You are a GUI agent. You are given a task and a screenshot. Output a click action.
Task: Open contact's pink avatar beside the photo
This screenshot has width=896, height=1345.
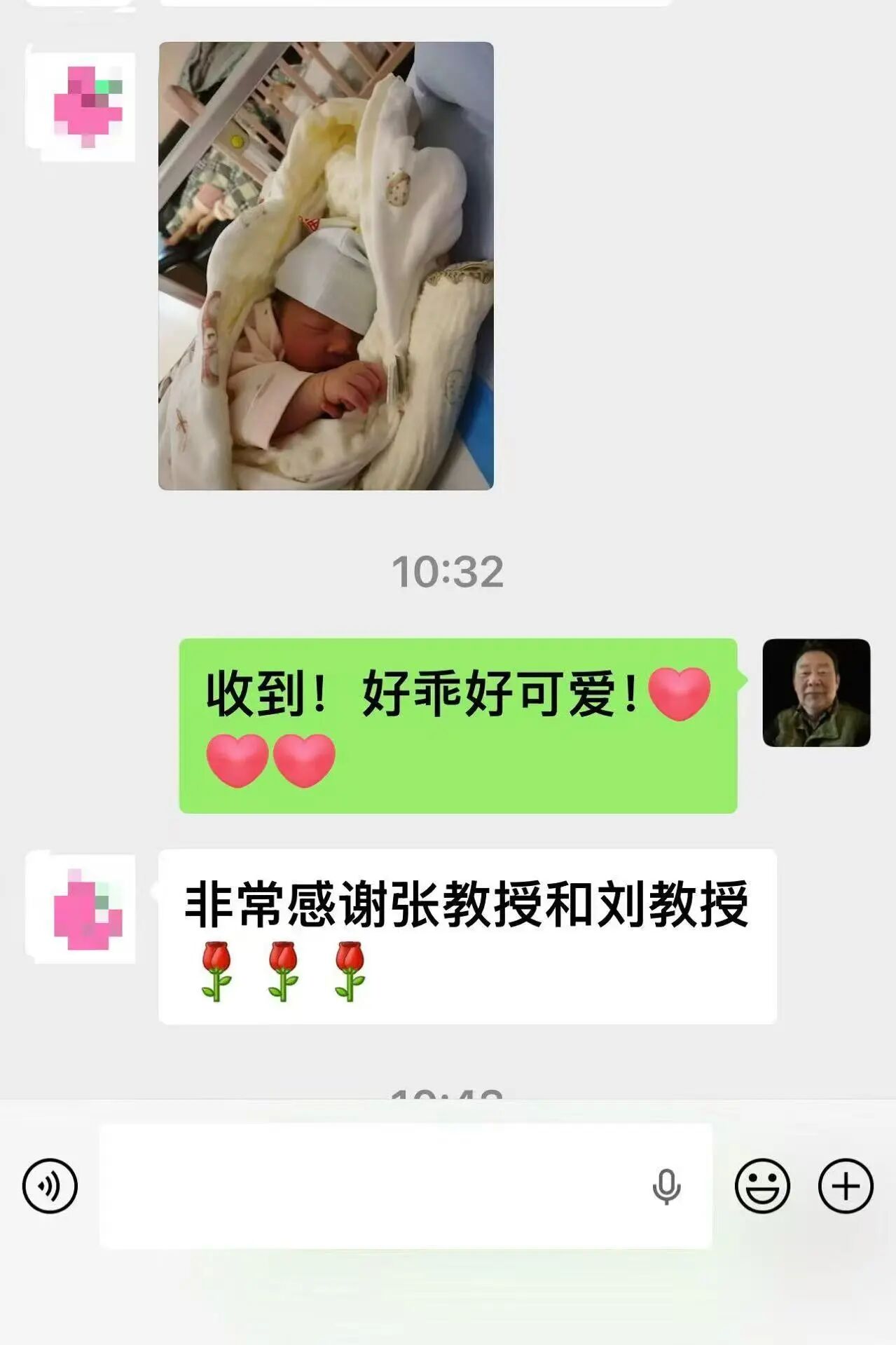point(81,107)
